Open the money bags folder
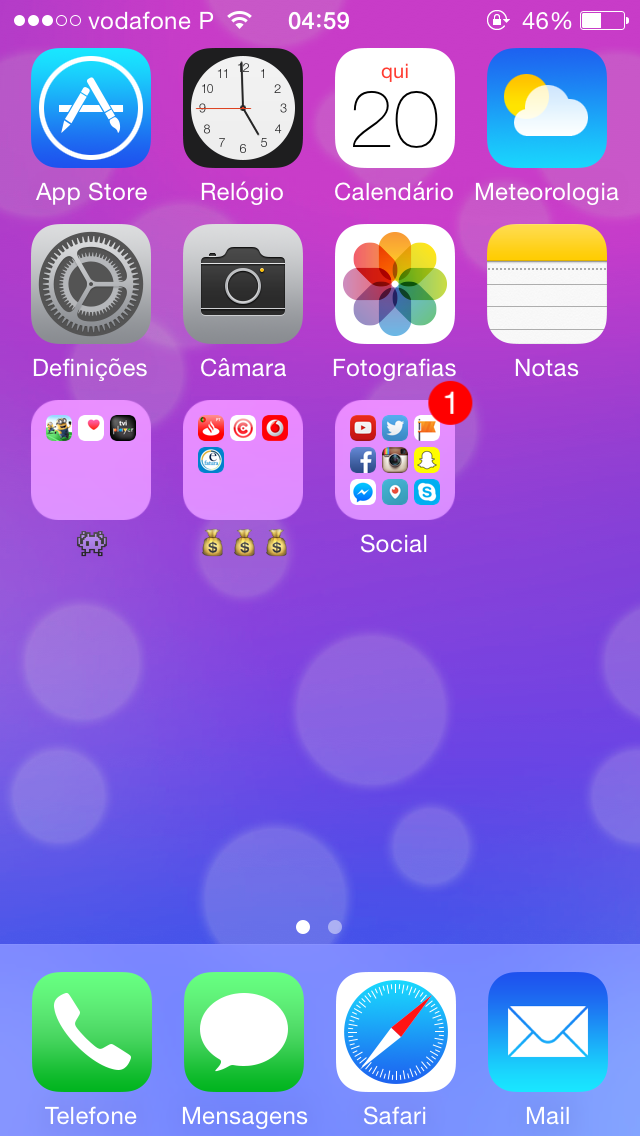This screenshot has height=1136, width=640. click(x=243, y=460)
